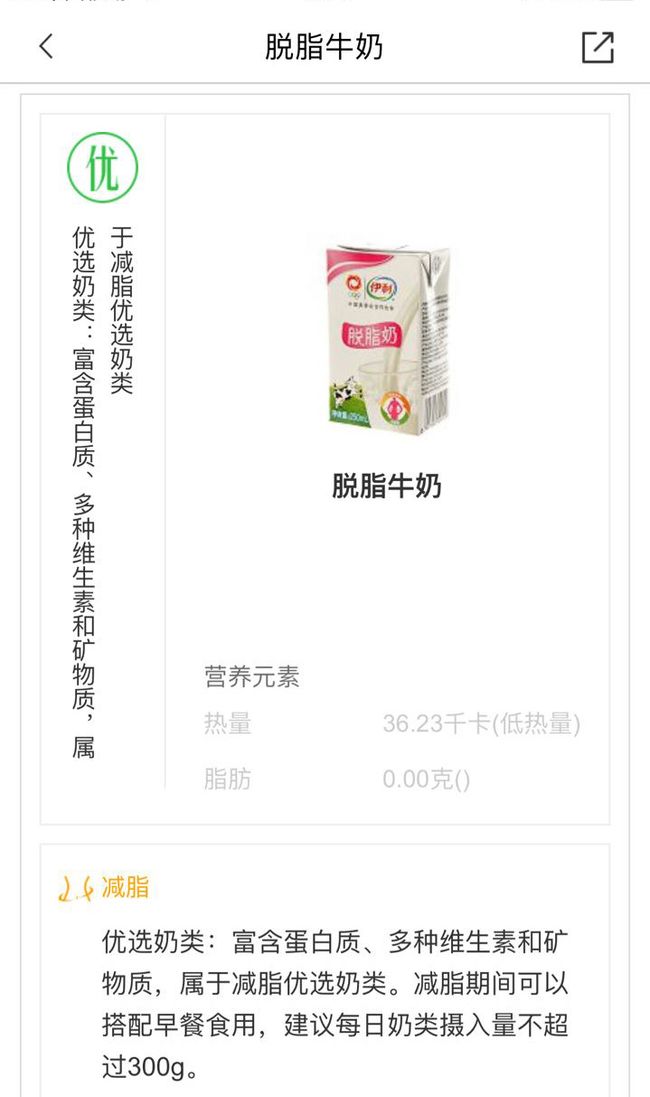Go back using the top-left arrow
650x1097 pixels.
tap(46, 47)
